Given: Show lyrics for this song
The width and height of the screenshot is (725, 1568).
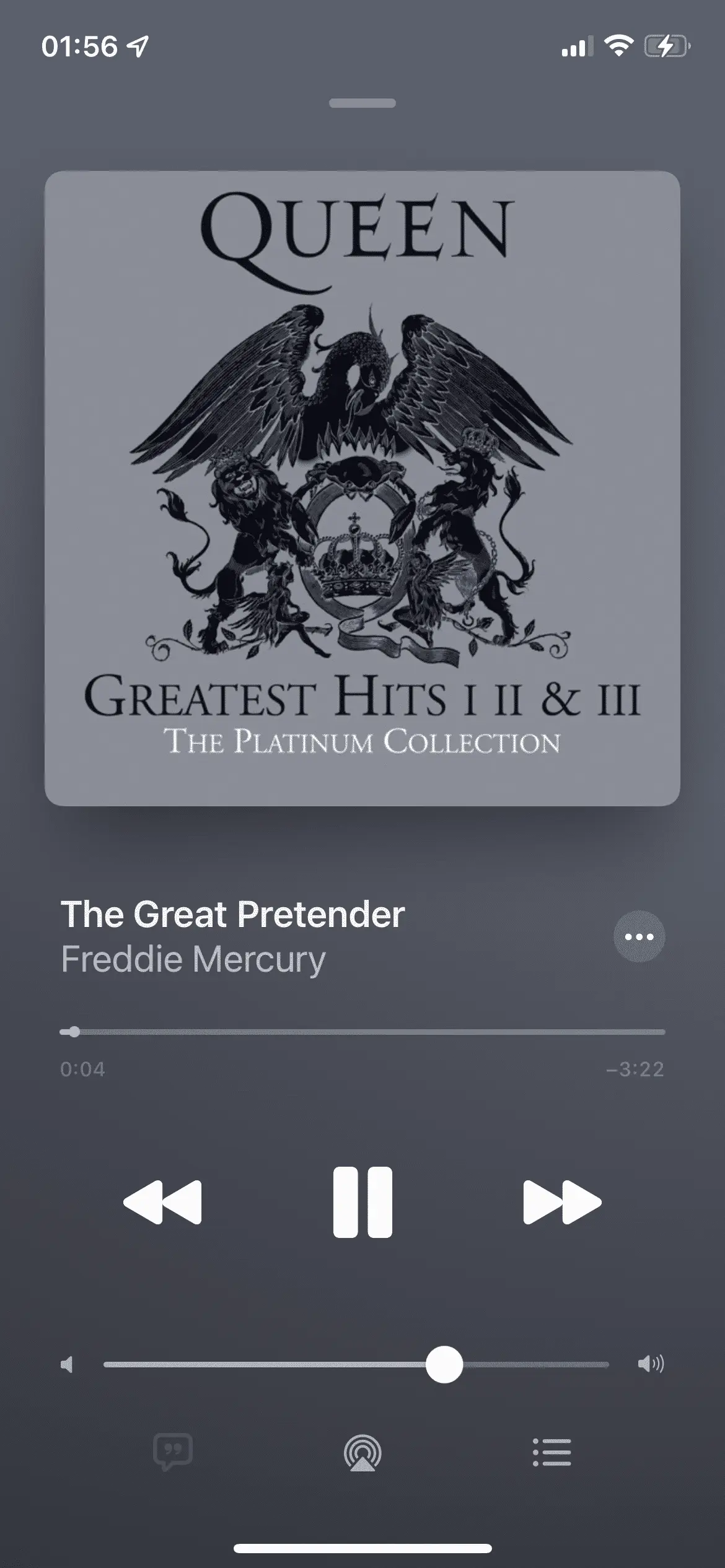Looking at the screenshot, I should click(173, 1452).
